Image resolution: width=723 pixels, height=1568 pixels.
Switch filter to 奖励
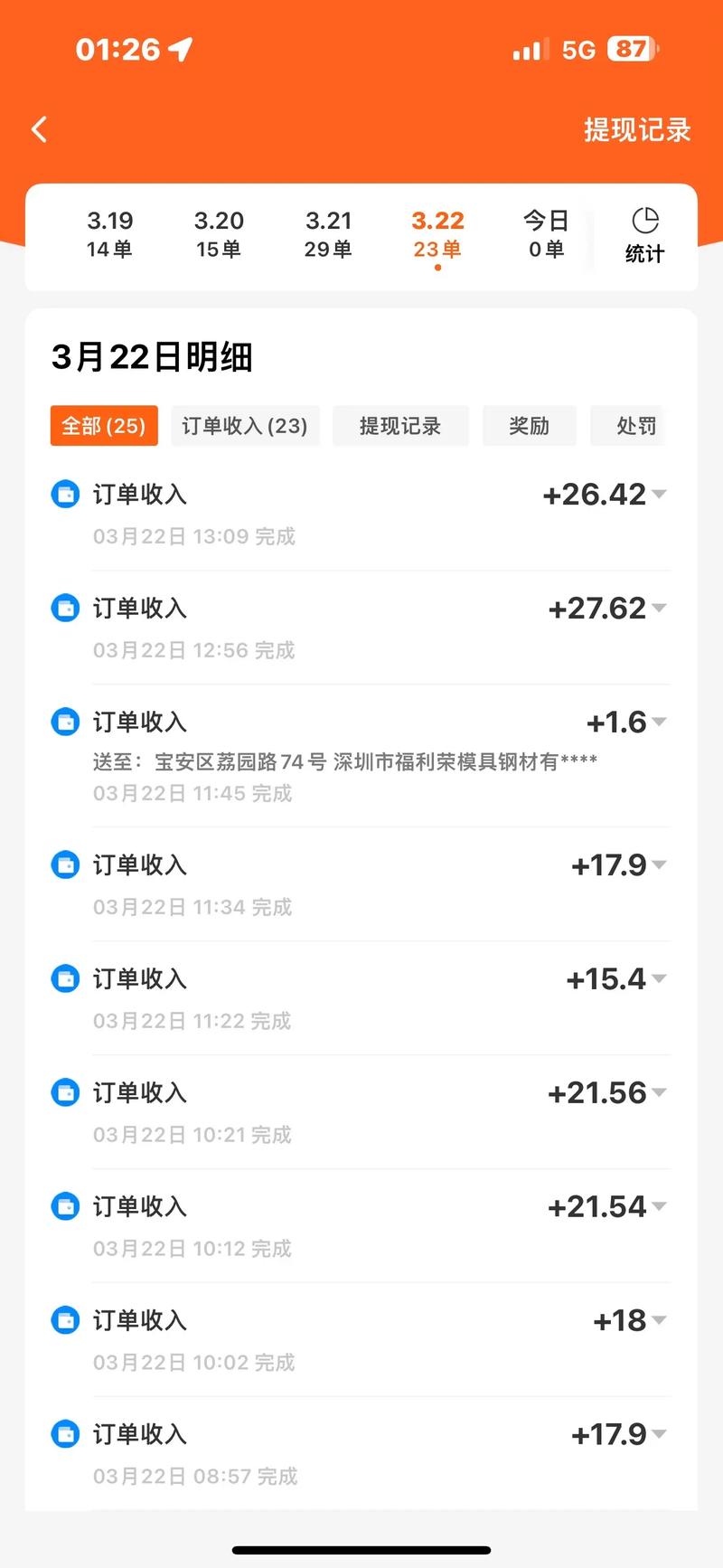[530, 425]
